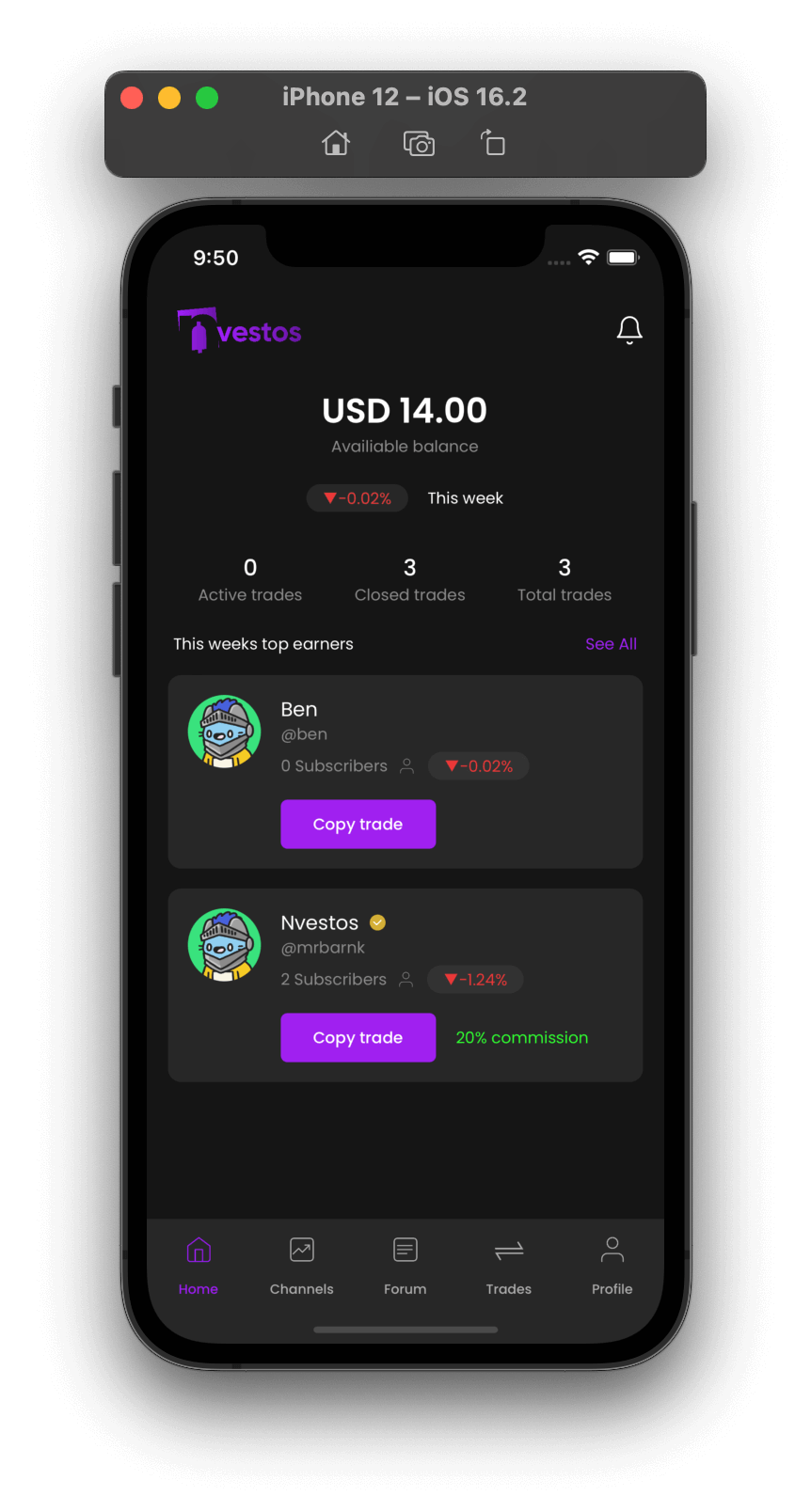
Task: Open the notifications bell
Action: tap(629, 330)
